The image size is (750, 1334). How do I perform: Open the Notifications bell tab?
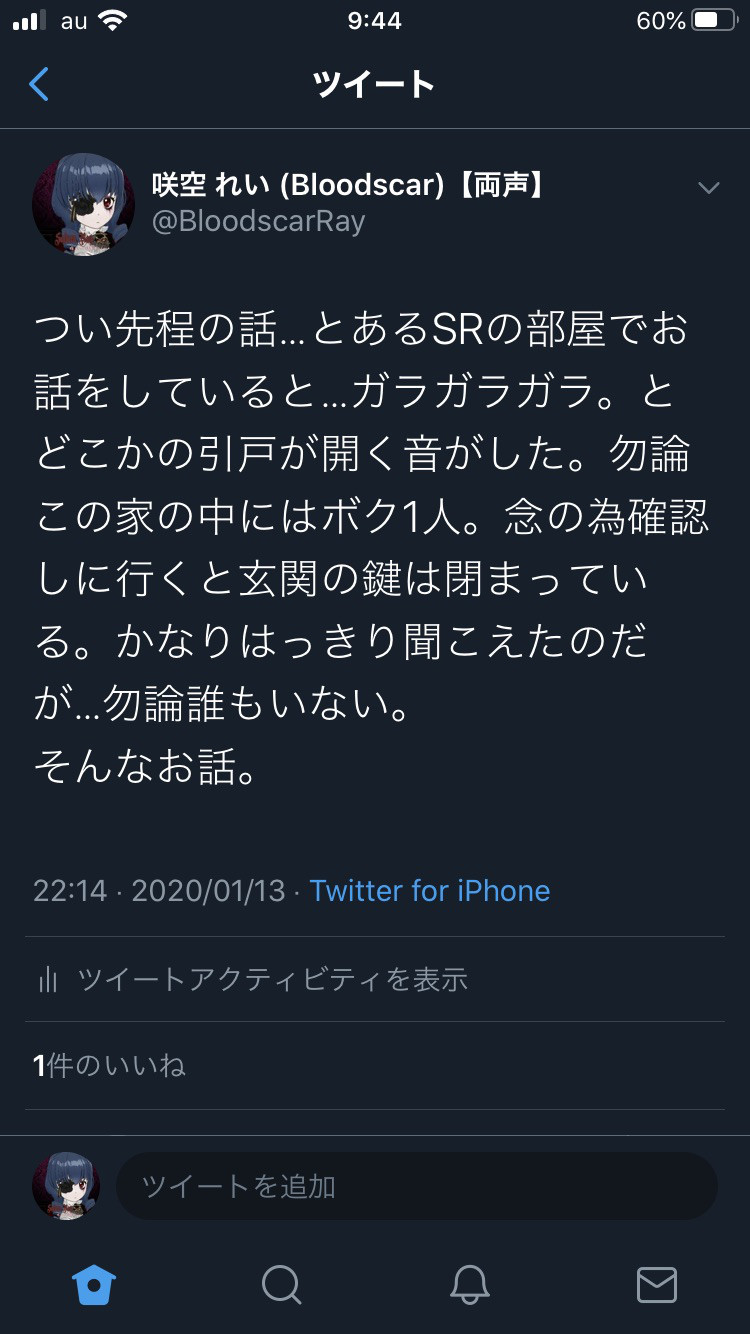pos(469,1284)
